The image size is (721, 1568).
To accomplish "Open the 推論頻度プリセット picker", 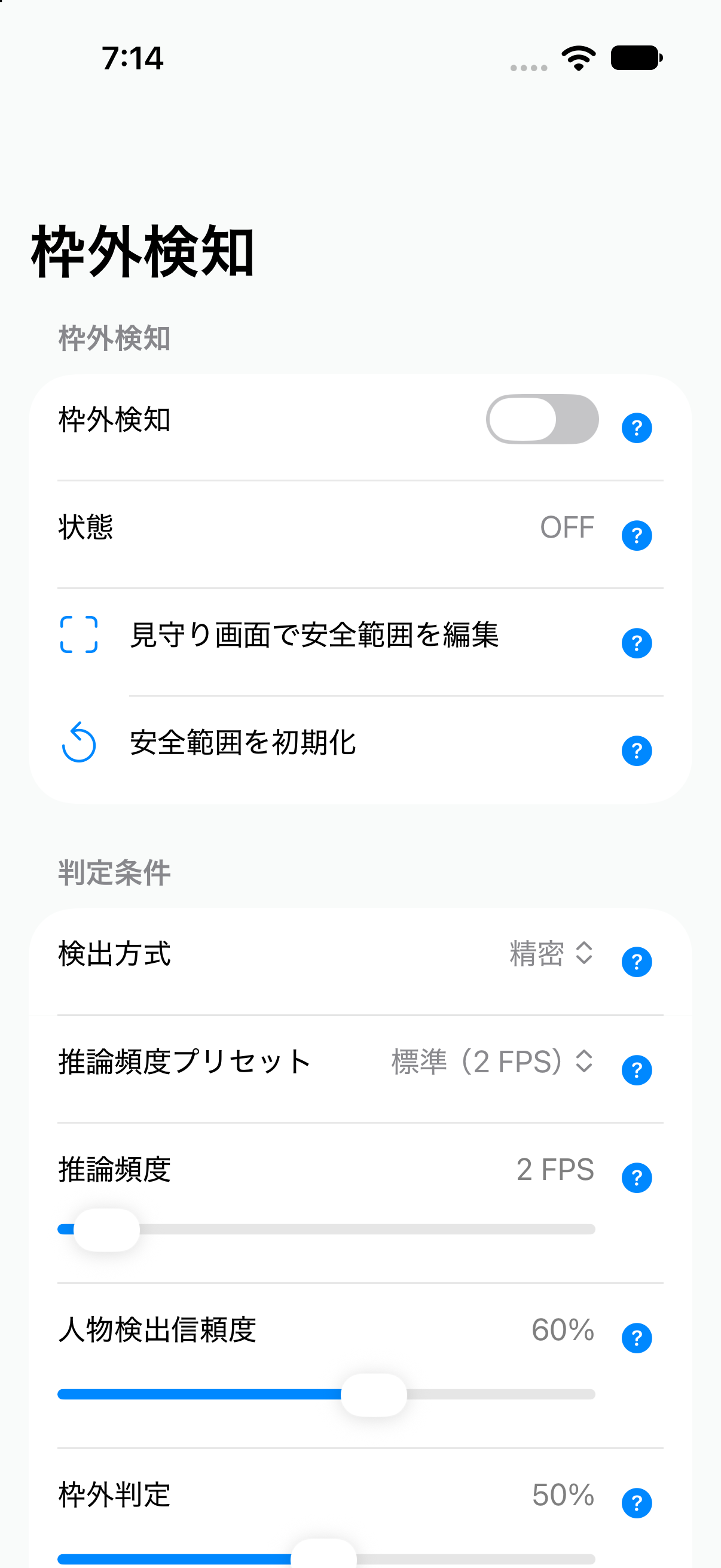I will pos(492,1061).
